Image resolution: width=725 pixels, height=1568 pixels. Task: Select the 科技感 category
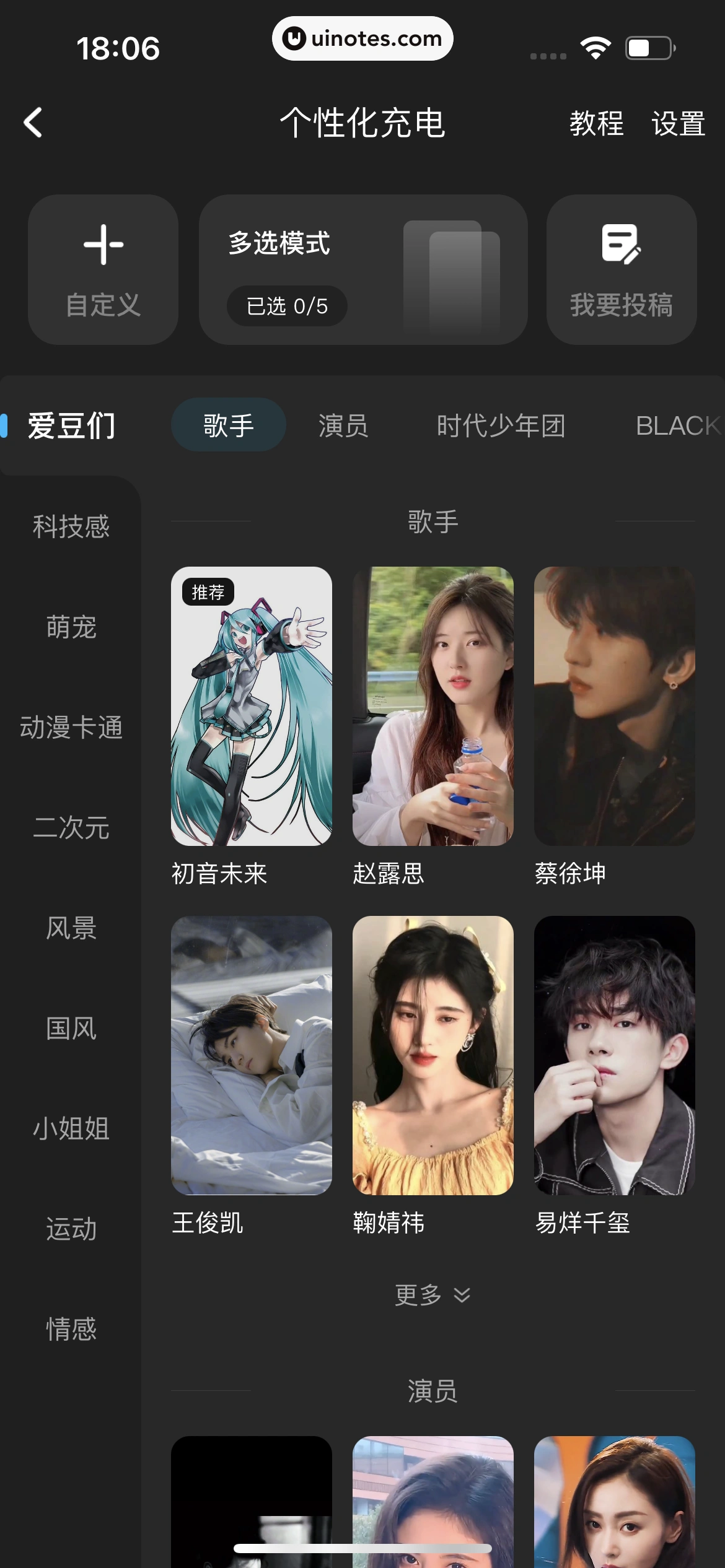[x=71, y=527]
